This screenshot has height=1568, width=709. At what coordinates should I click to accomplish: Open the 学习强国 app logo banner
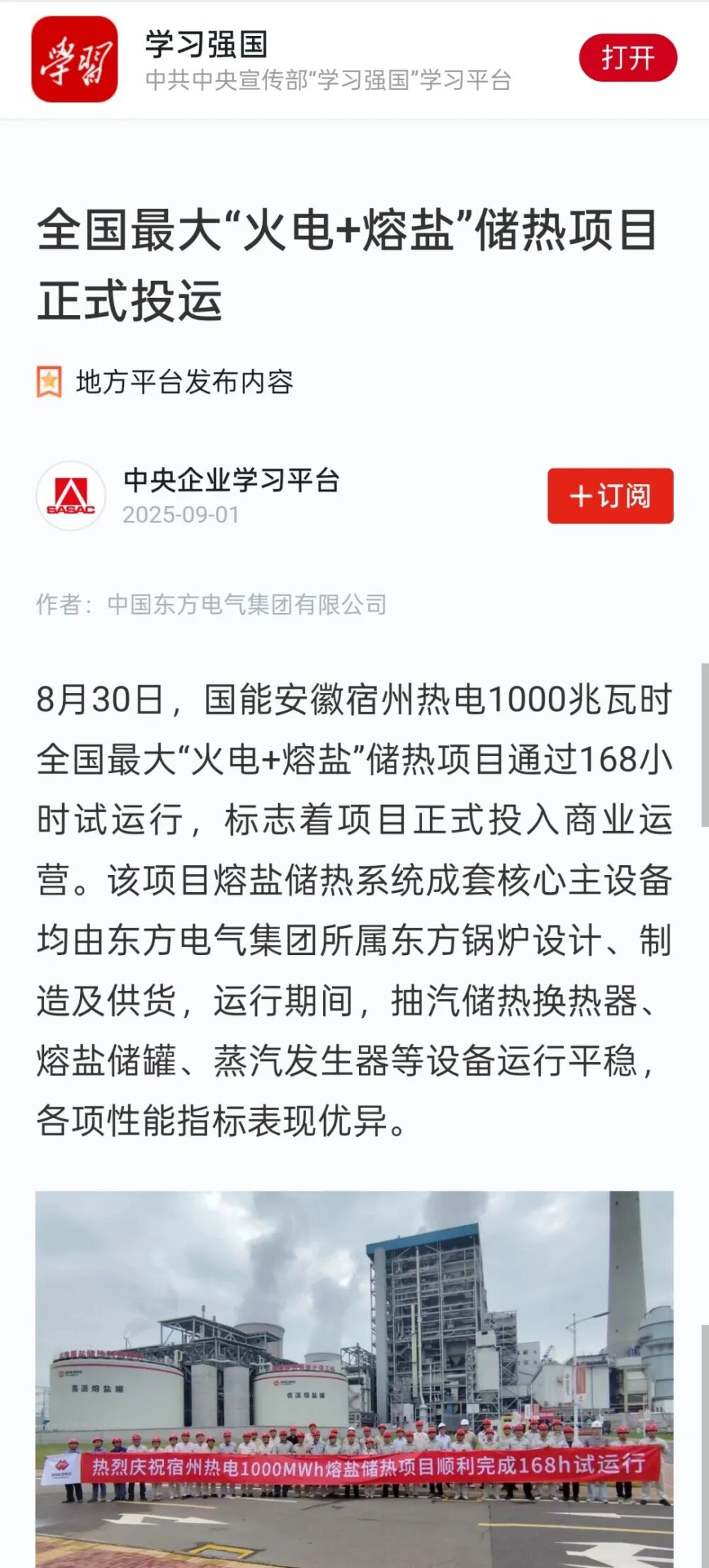coord(74,59)
